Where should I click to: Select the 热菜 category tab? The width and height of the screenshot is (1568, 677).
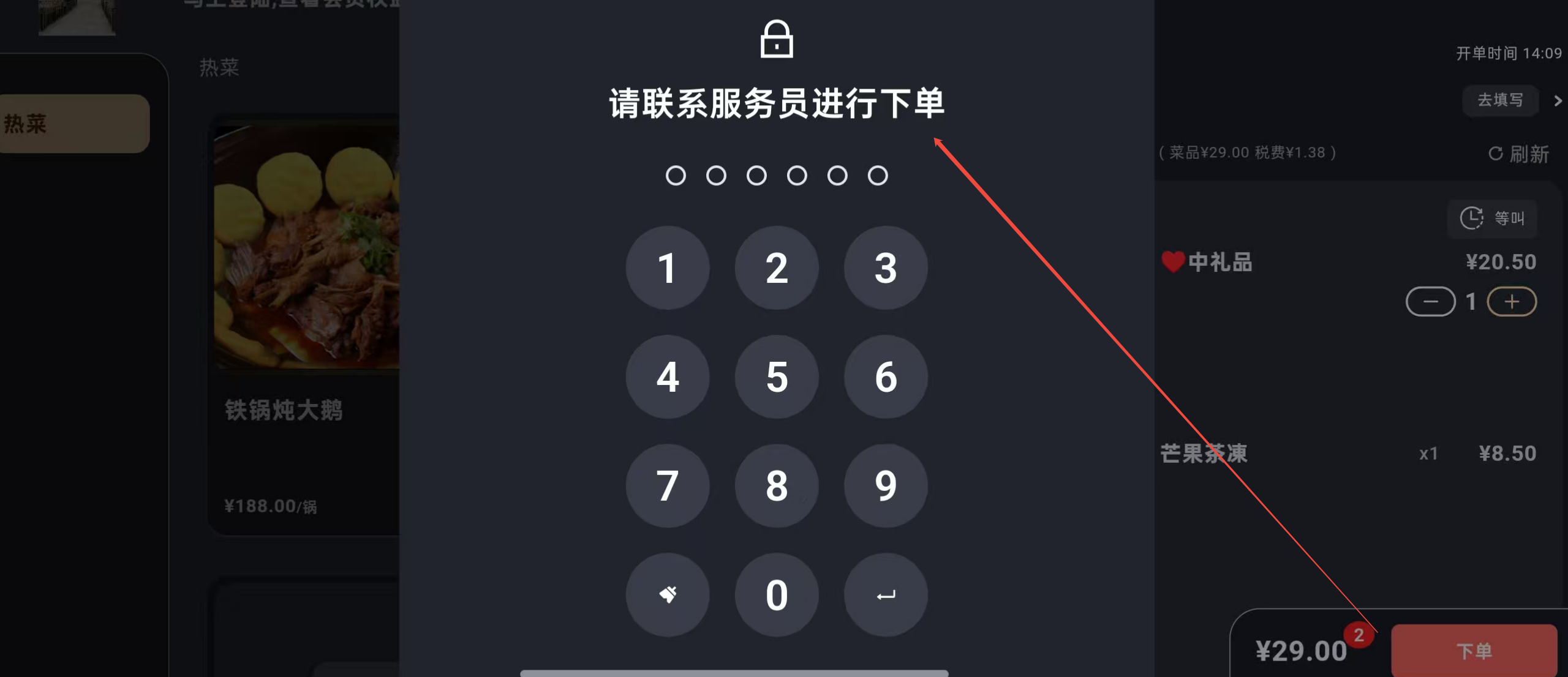[x=73, y=124]
